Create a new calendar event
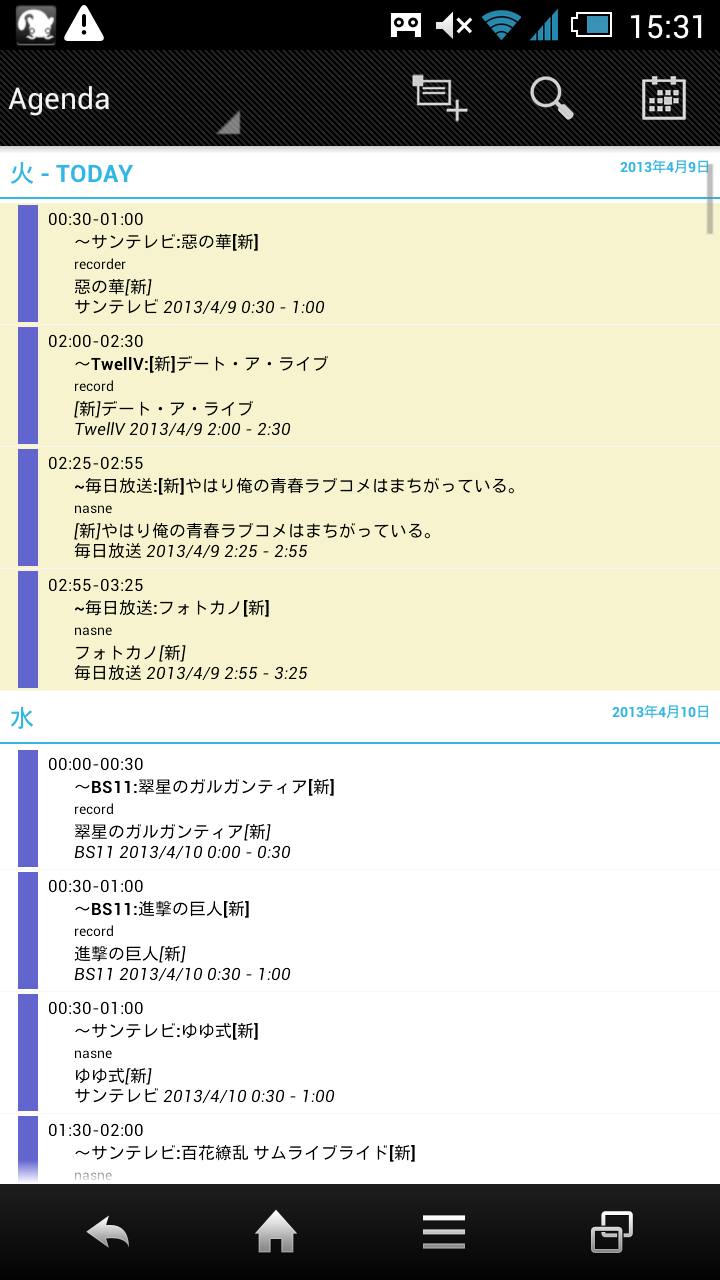Viewport: 720px width, 1280px height. (441, 98)
